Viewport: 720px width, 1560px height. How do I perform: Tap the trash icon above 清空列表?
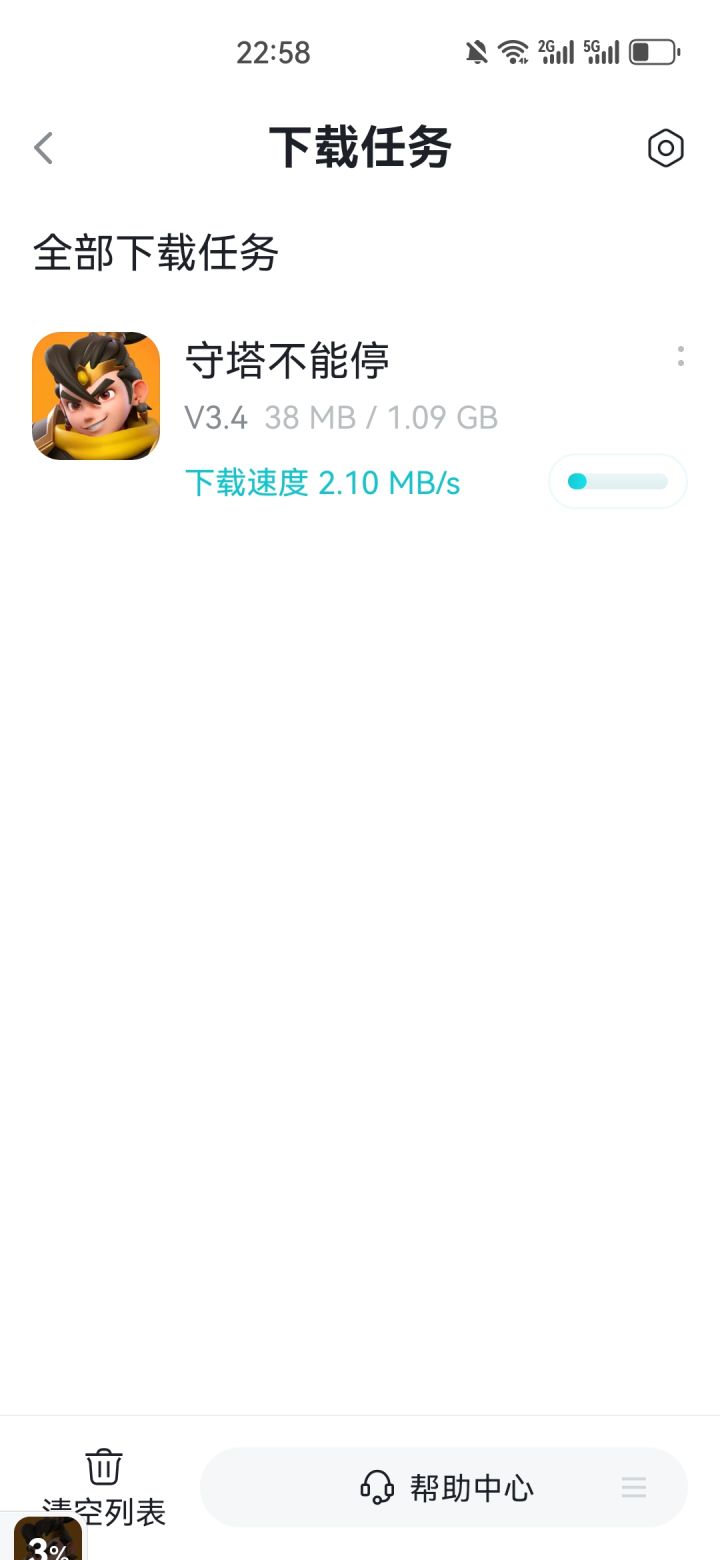[103, 1467]
